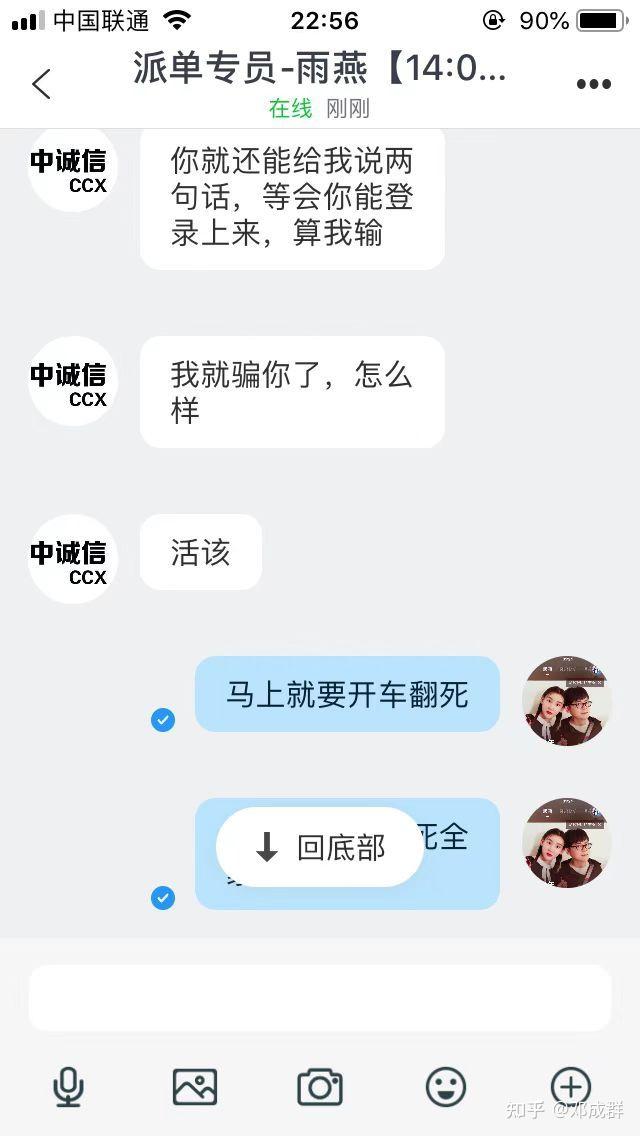This screenshot has height=1136, width=640.
Task: Open the photo gallery picker icon
Action: click(x=194, y=1087)
